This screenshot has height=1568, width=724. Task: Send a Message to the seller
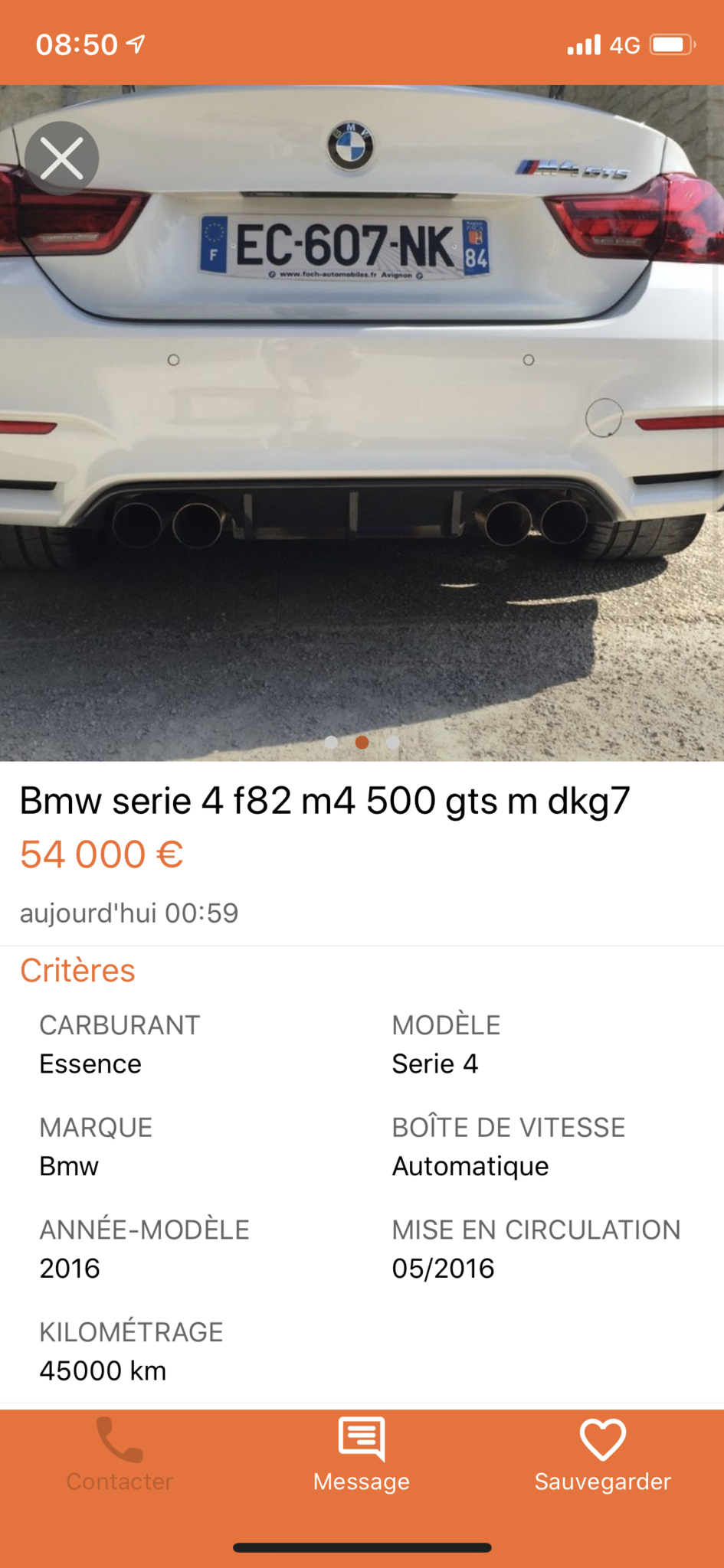362,1455
